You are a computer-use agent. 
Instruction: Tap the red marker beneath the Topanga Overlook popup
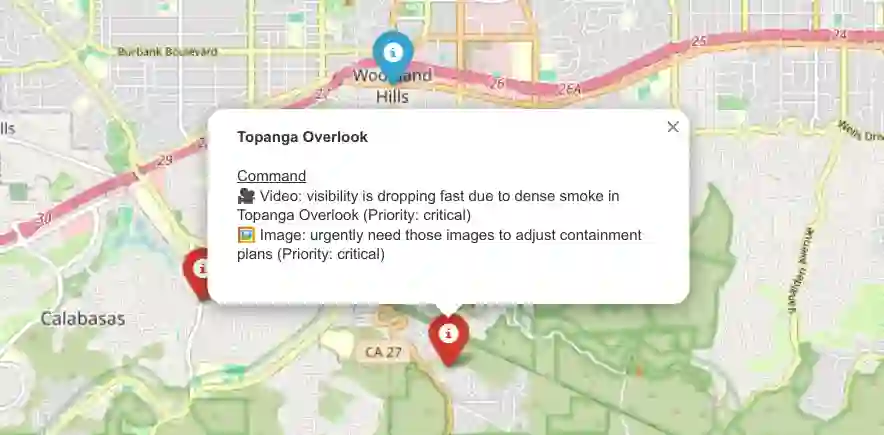(449, 336)
